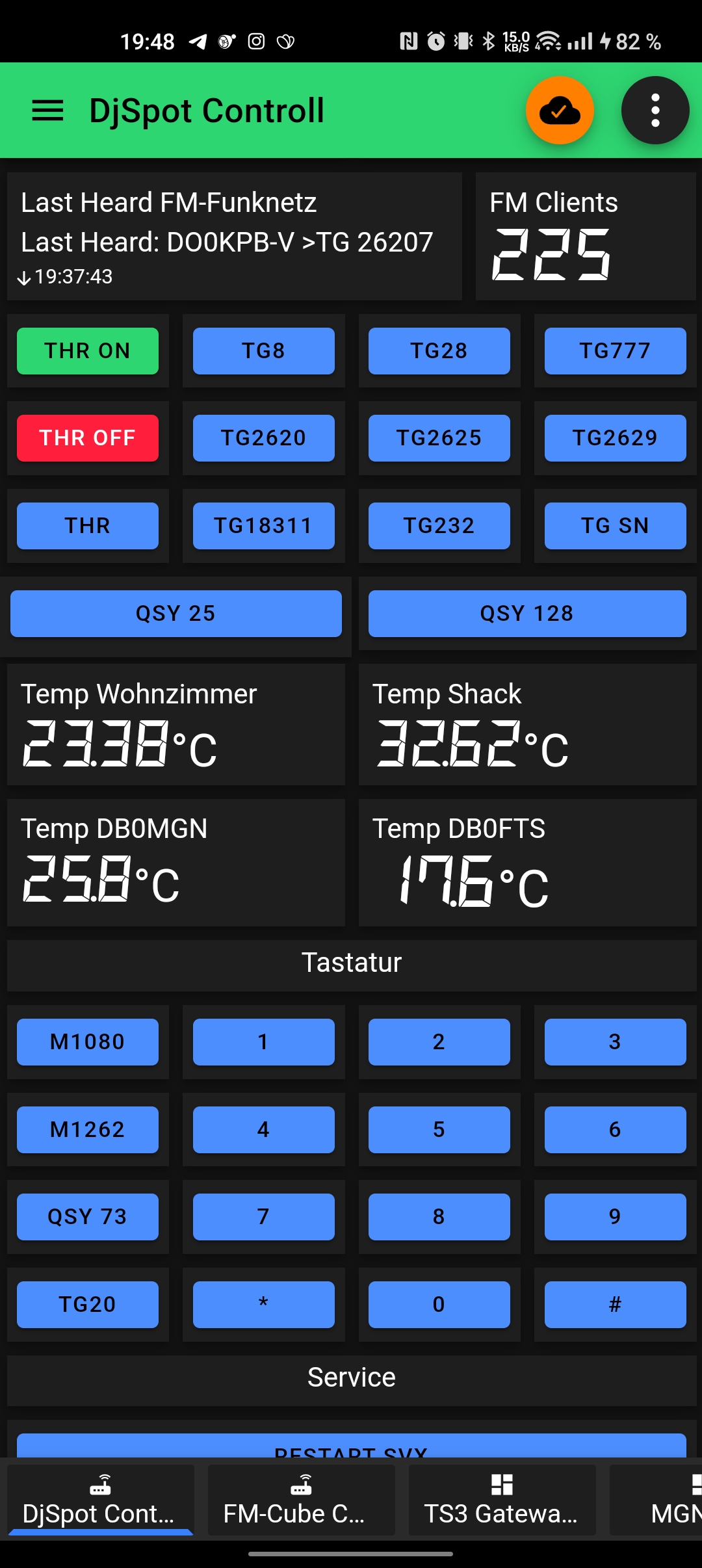This screenshot has height=1568, width=702.
Task: Tap the # key on the keypad
Action: pos(615,1304)
